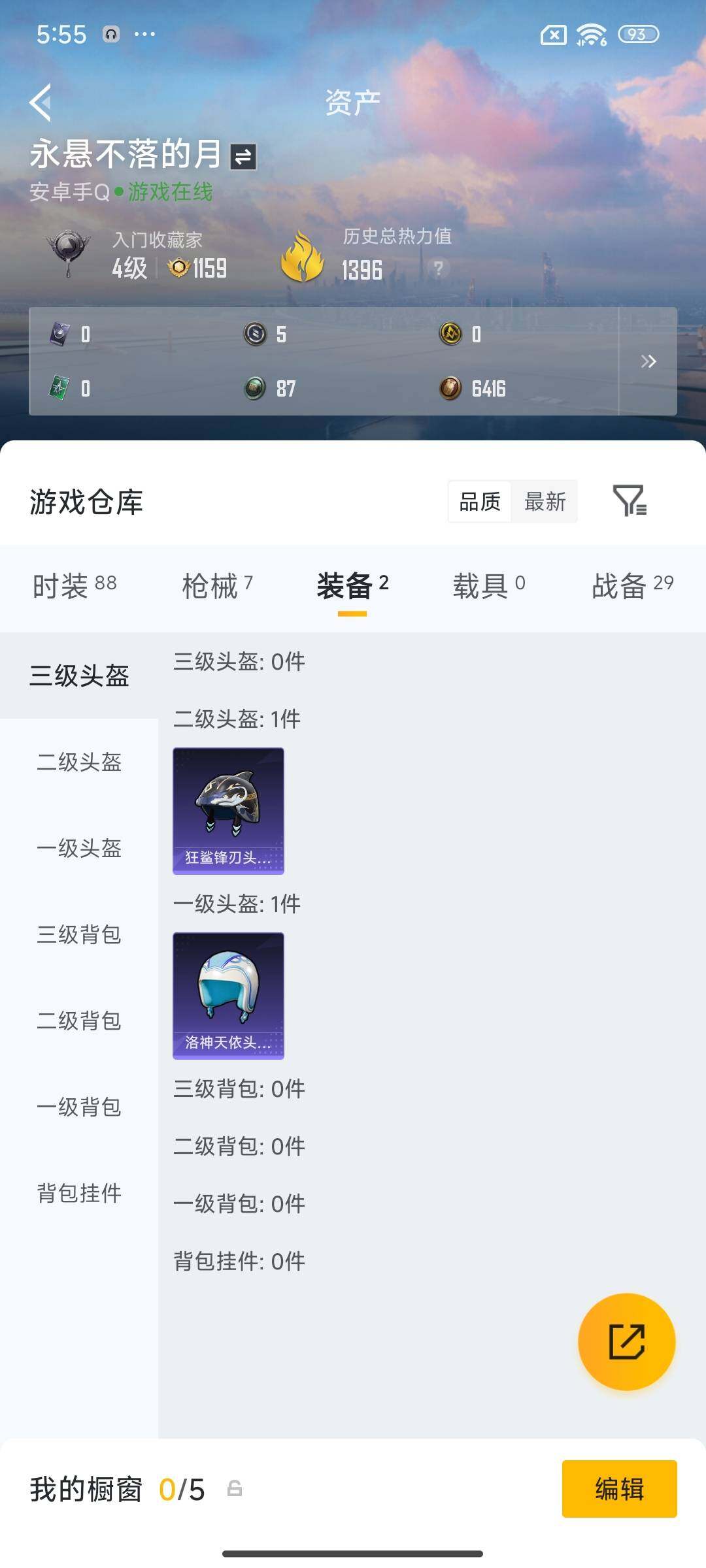Select the bronze coin showing 6416
This screenshot has width=706, height=1568.
coord(452,387)
